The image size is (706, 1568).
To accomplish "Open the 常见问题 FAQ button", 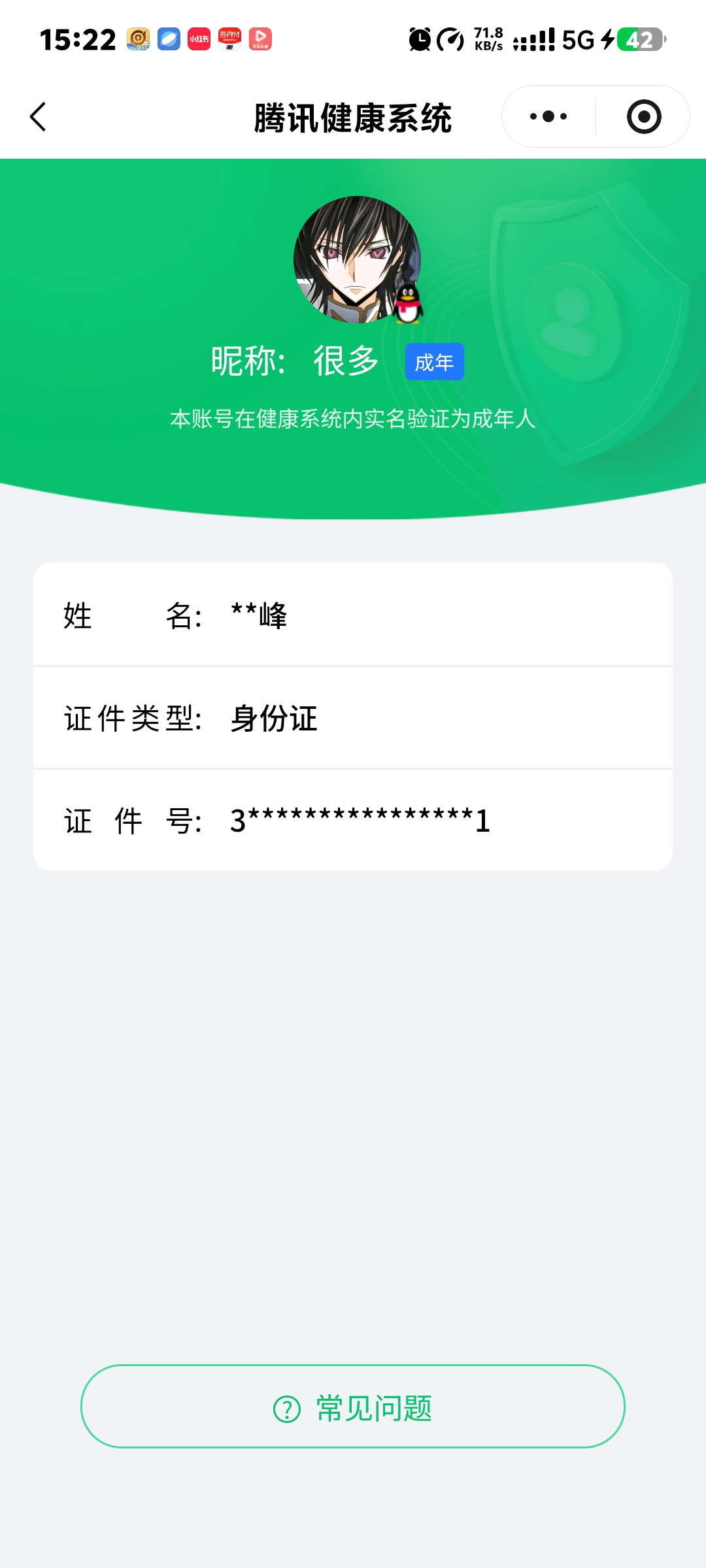I will tap(353, 1406).
